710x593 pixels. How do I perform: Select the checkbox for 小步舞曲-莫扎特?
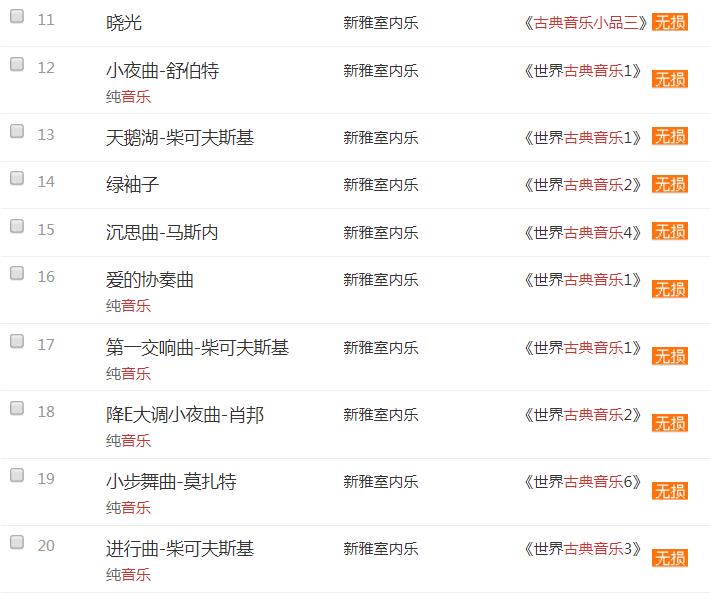(x=17, y=475)
